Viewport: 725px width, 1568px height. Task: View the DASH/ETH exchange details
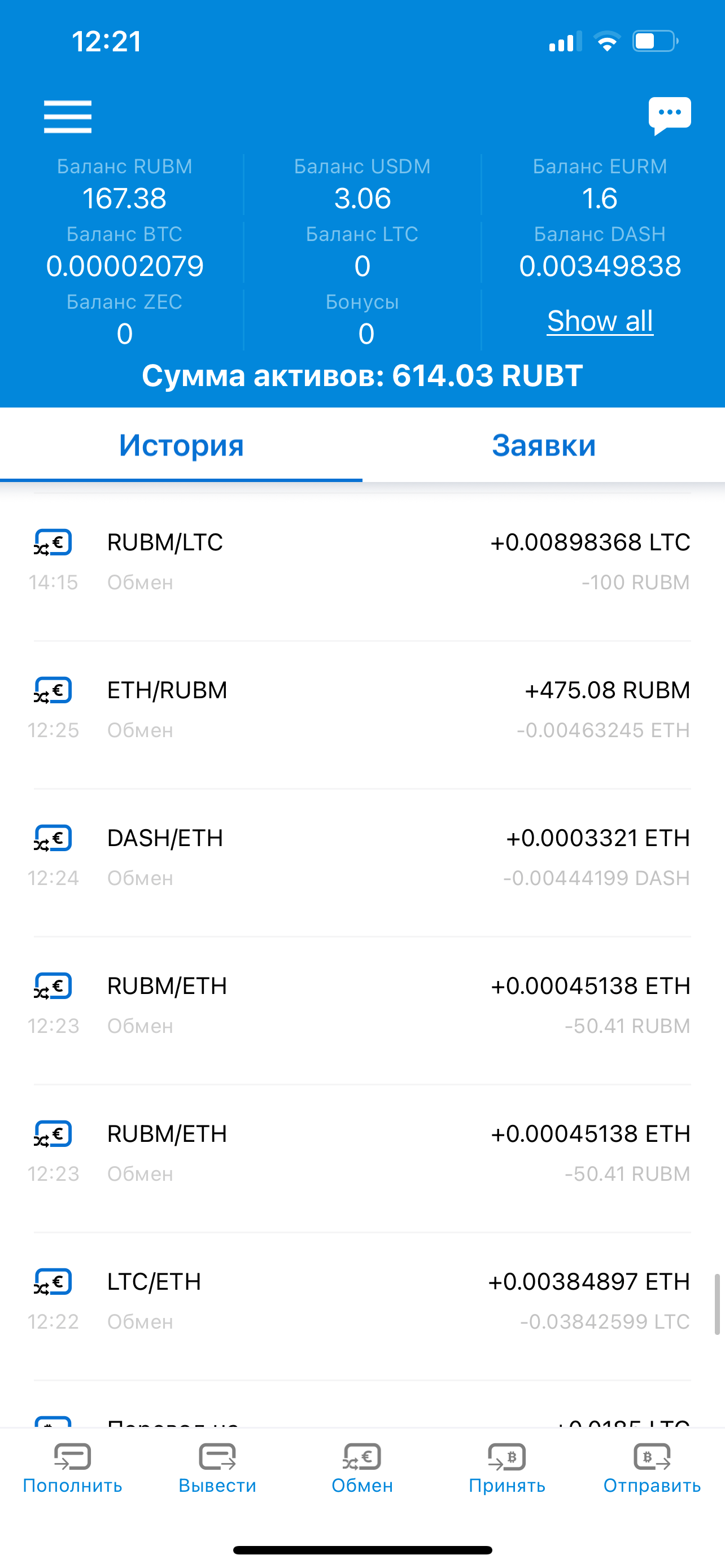[x=362, y=857]
